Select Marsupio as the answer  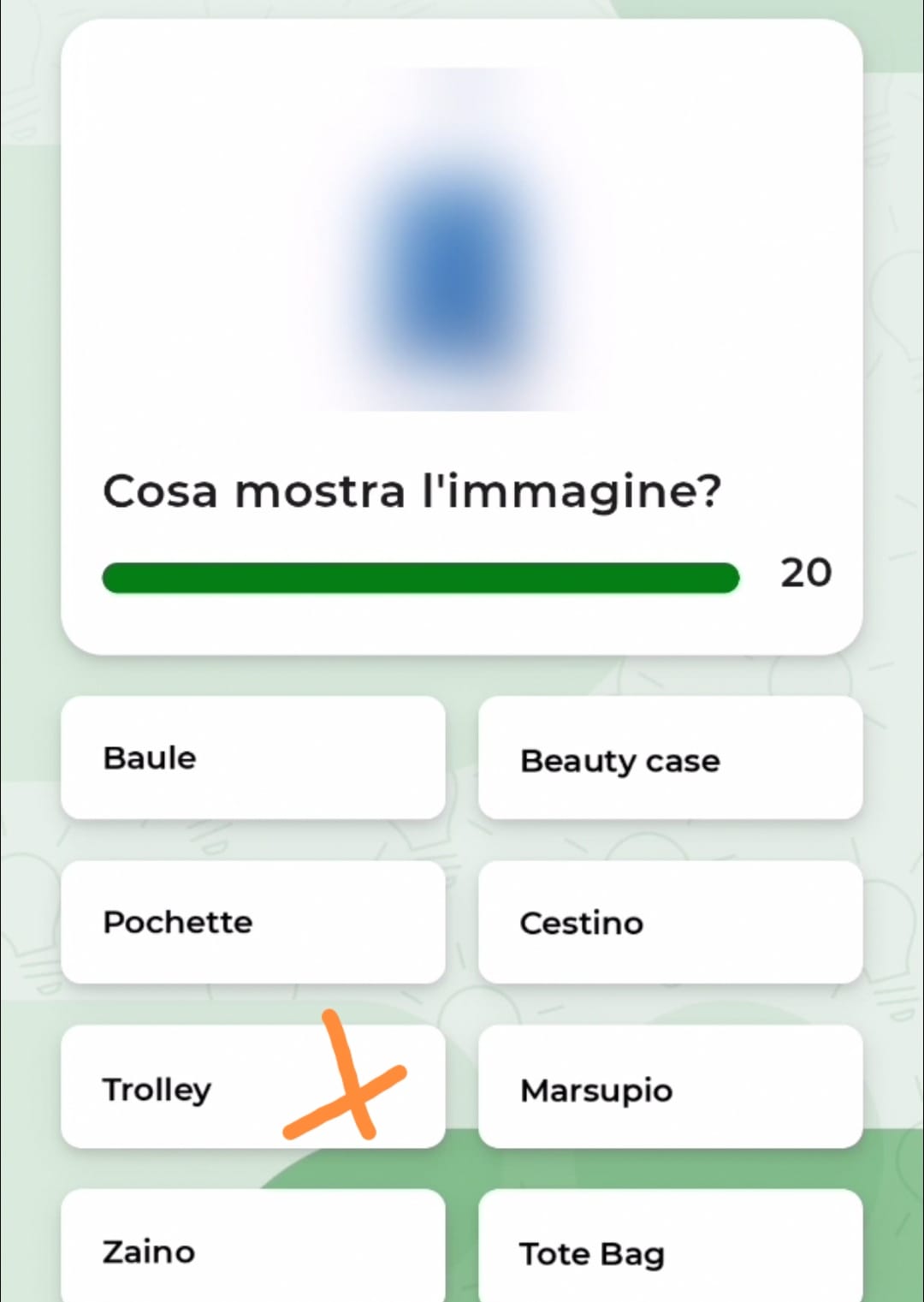click(x=670, y=1088)
